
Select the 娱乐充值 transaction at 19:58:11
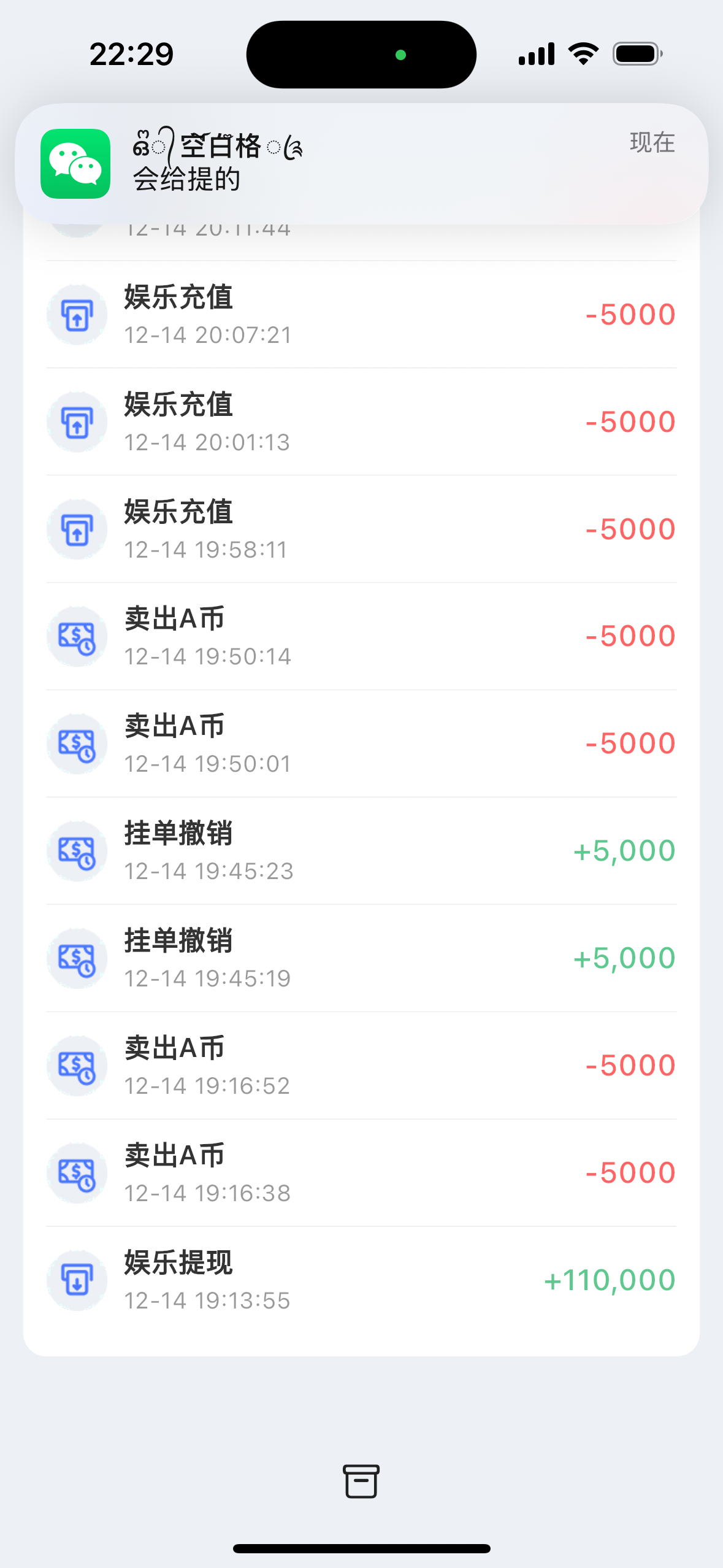click(x=361, y=529)
